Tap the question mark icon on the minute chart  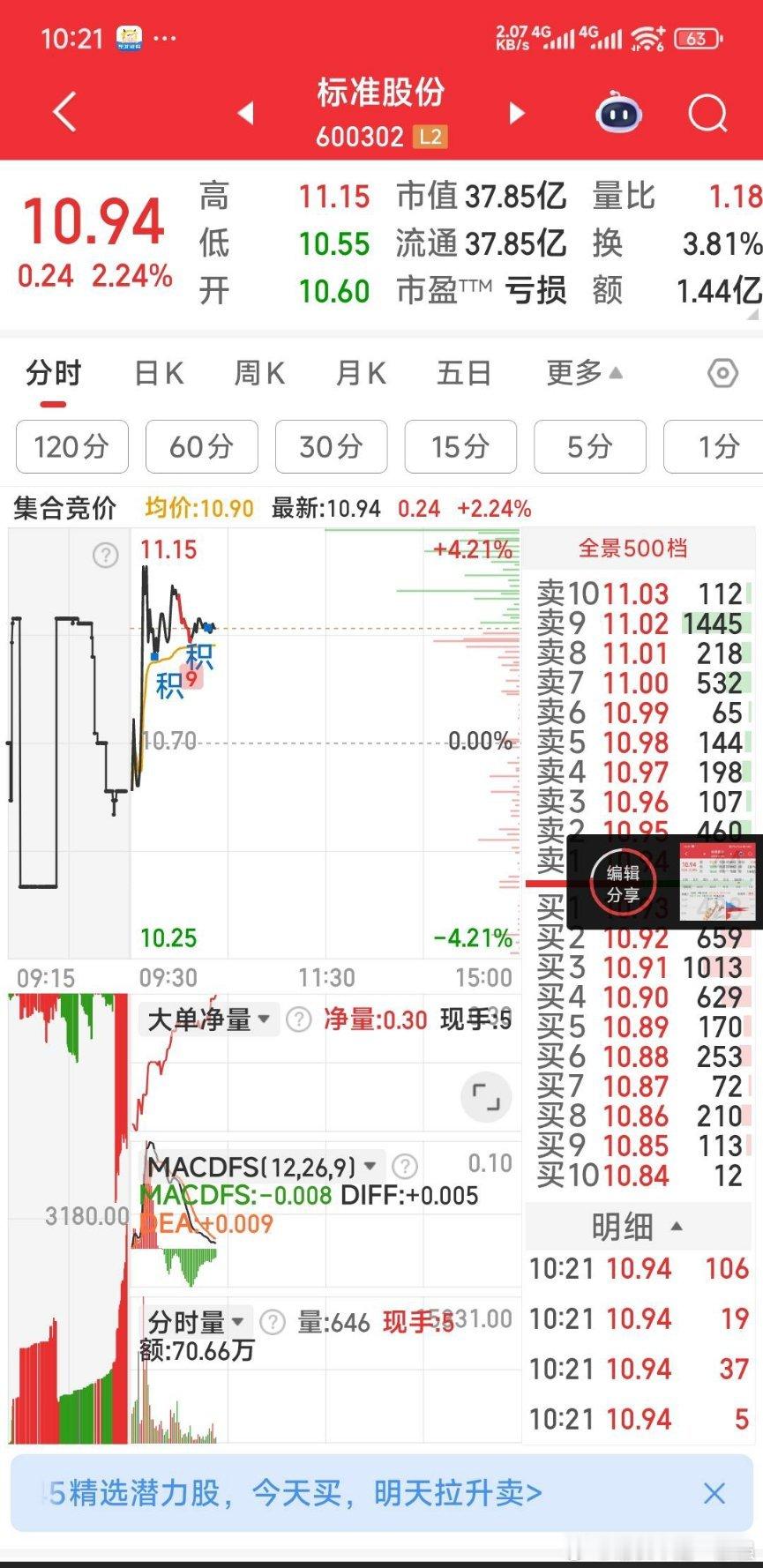tap(105, 556)
